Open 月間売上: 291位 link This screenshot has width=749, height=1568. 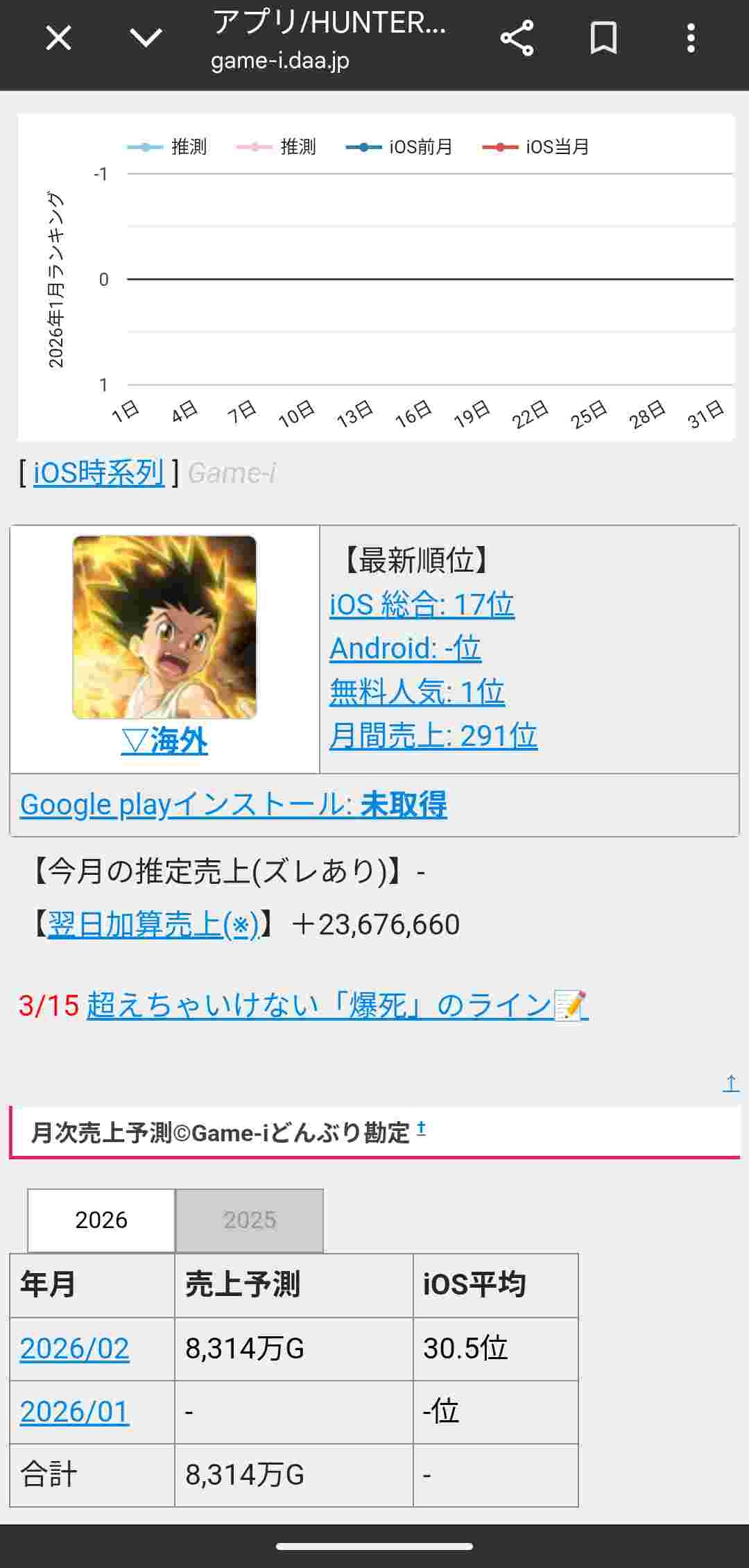click(433, 735)
